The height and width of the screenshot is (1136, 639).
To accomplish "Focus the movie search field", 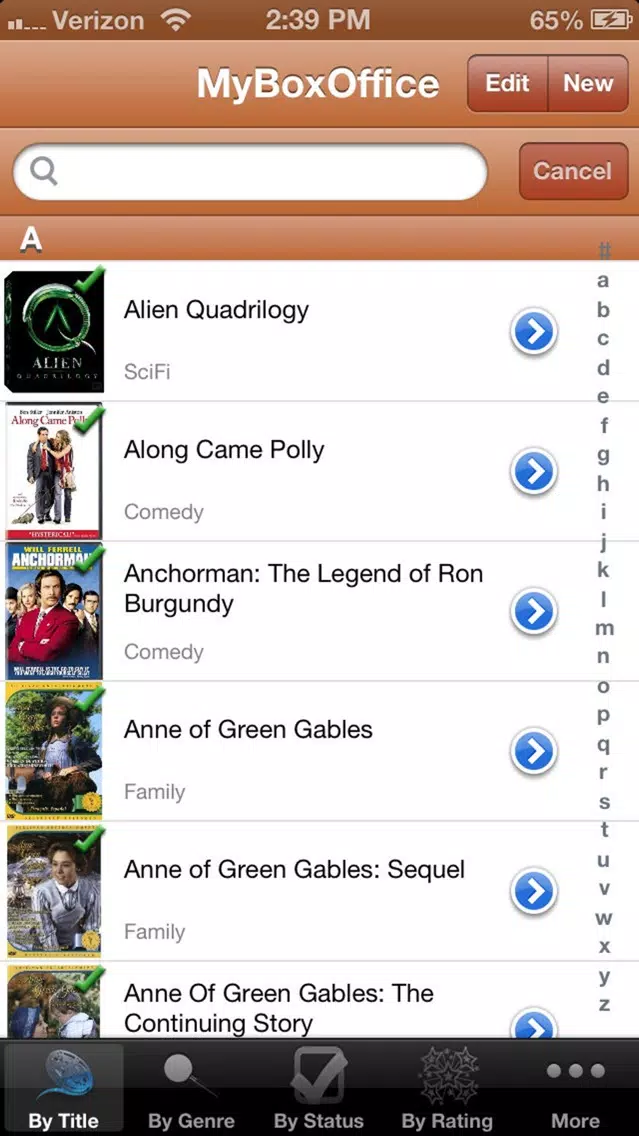I will coord(250,172).
